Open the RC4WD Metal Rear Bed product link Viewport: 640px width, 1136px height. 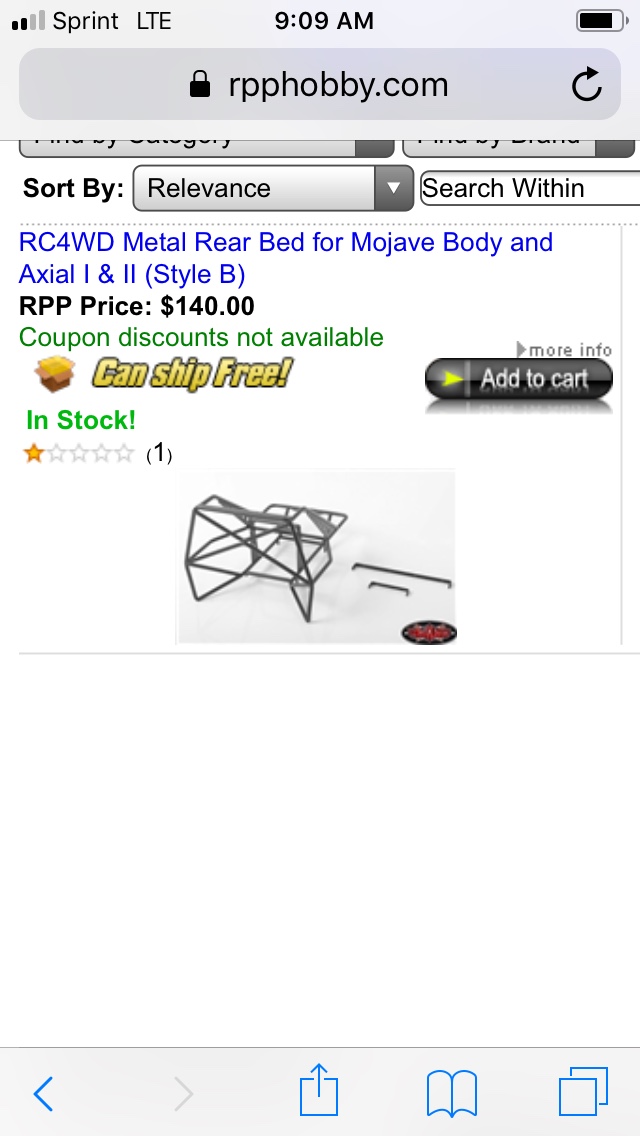click(x=286, y=258)
